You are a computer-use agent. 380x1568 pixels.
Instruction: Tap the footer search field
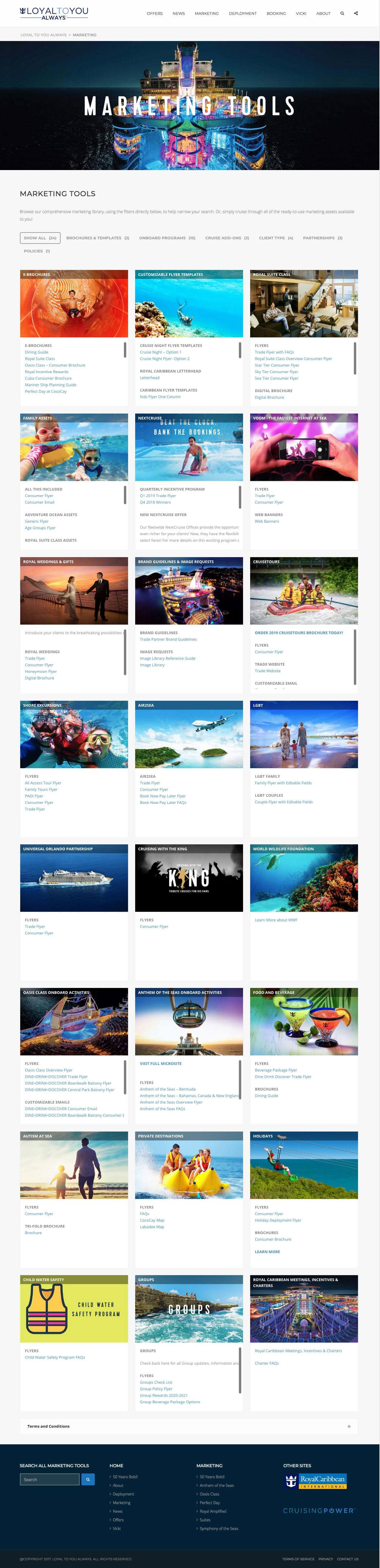[49, 1479]
